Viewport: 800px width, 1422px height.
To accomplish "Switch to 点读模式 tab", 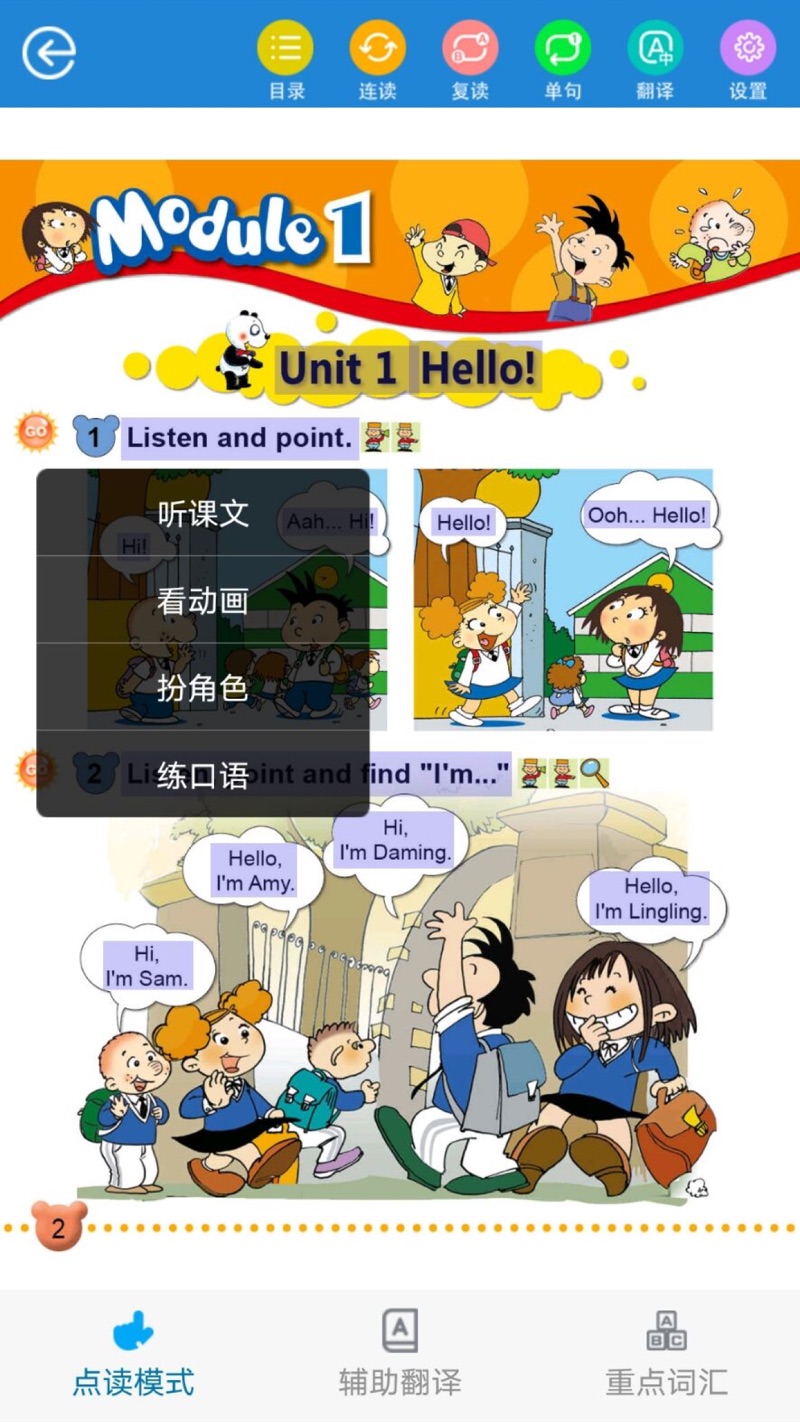I will tap(133, 1355).
